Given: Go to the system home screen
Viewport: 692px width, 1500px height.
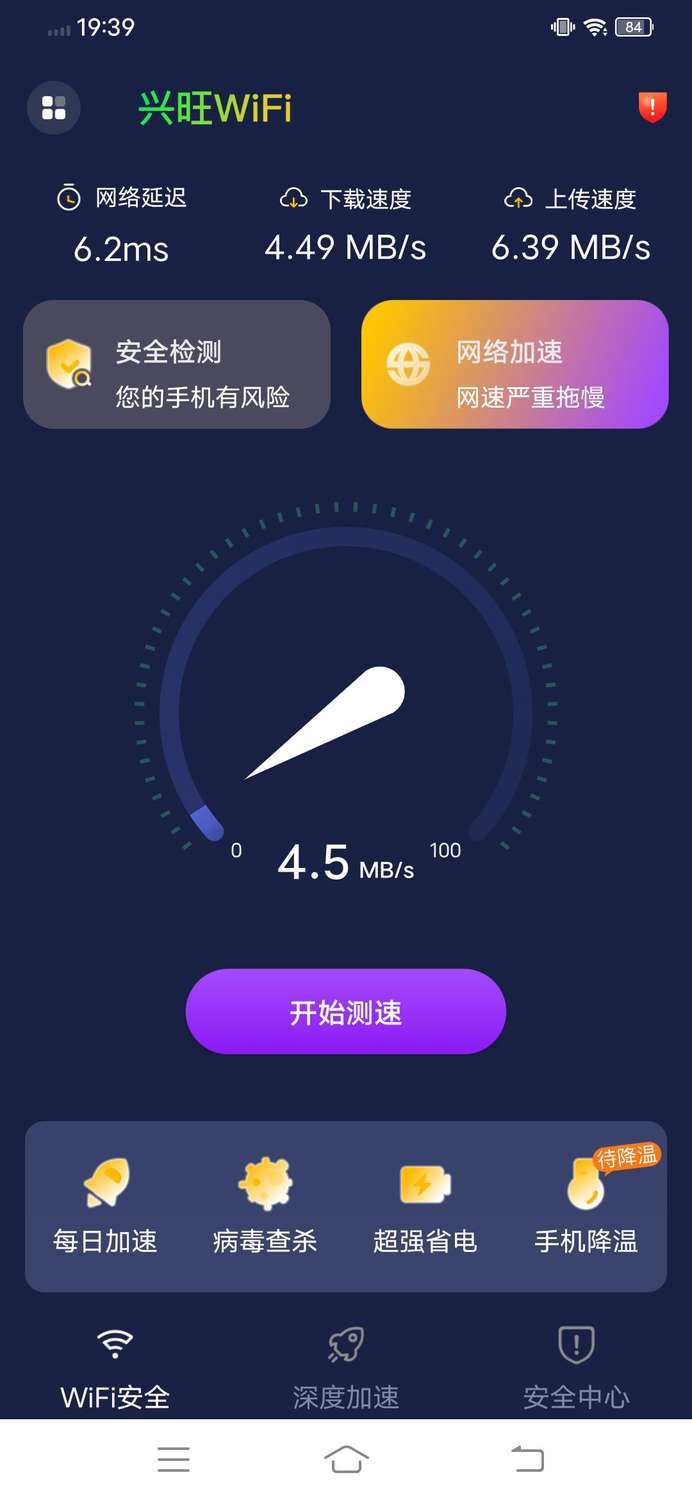Looking at the screenshot, I should pyautogui.click(x=346, y=1460).
